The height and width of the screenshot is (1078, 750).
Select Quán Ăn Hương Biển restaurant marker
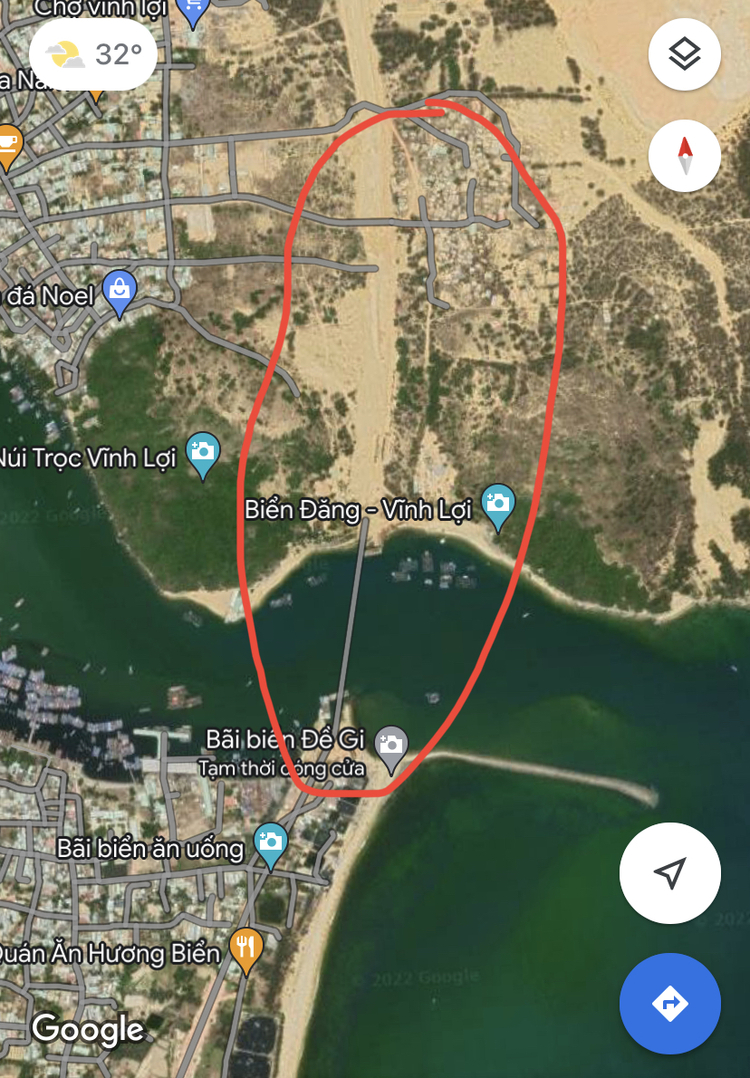(x=246, y=949)
